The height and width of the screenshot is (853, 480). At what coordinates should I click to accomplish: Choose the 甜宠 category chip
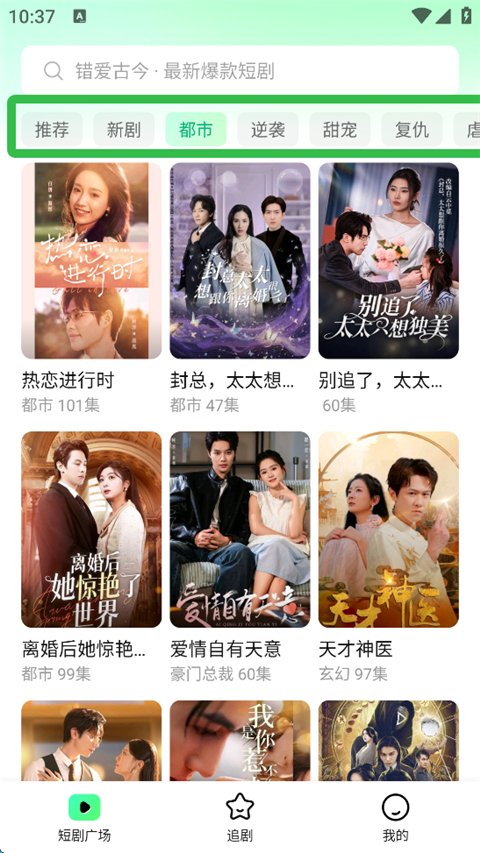pyautogui.click(x=340, y=129)
